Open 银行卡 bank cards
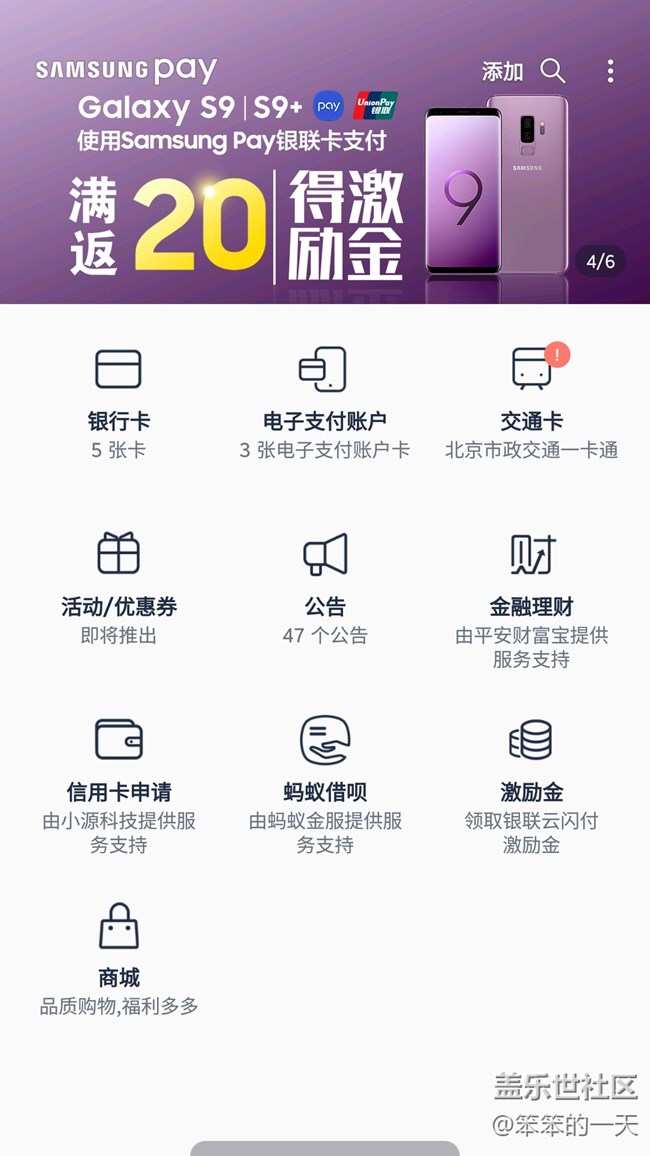The image size is (650, 1156). (x=118, y=400)
